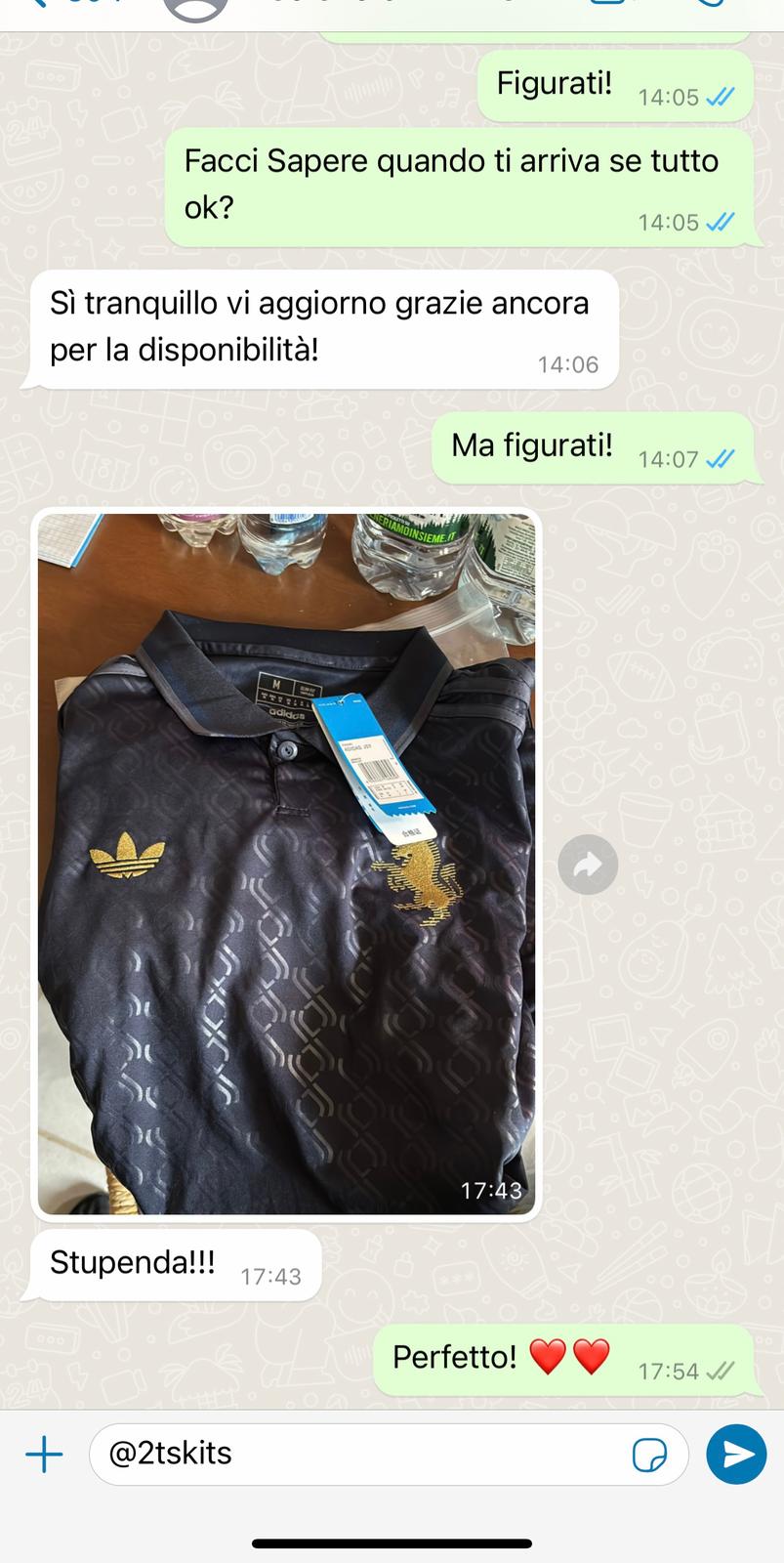
Task: Forward the received shirt photo
Action: pyautogui.click(x=588, y=865)
